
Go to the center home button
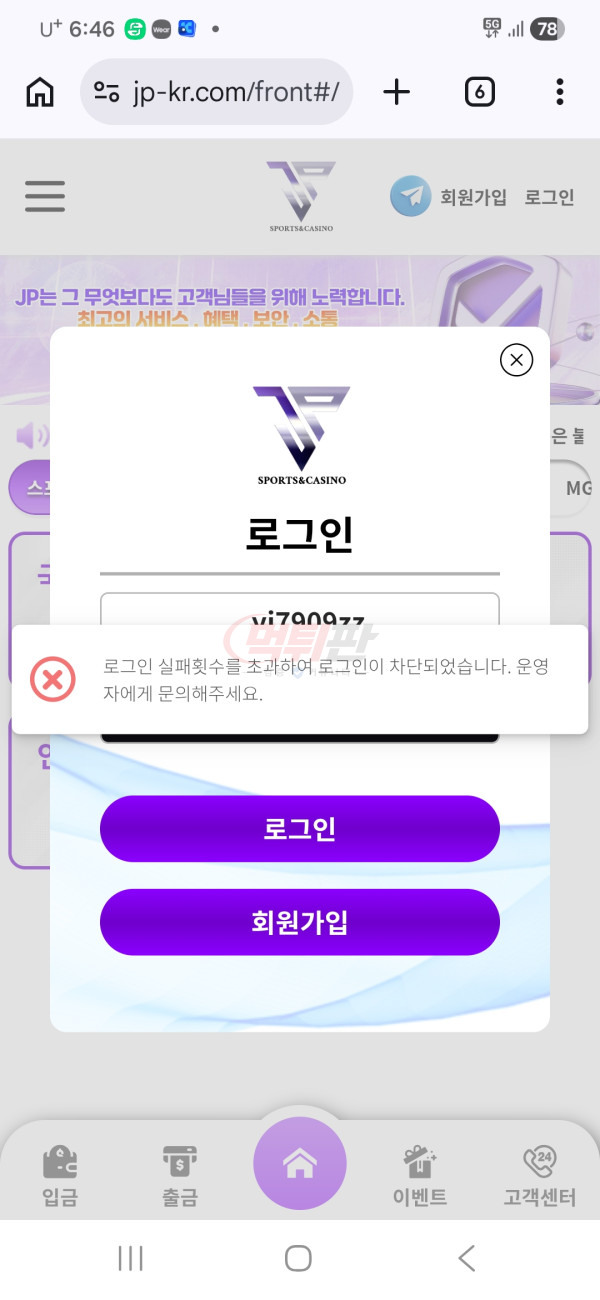pyautogui.click(x=300, y=1163)
